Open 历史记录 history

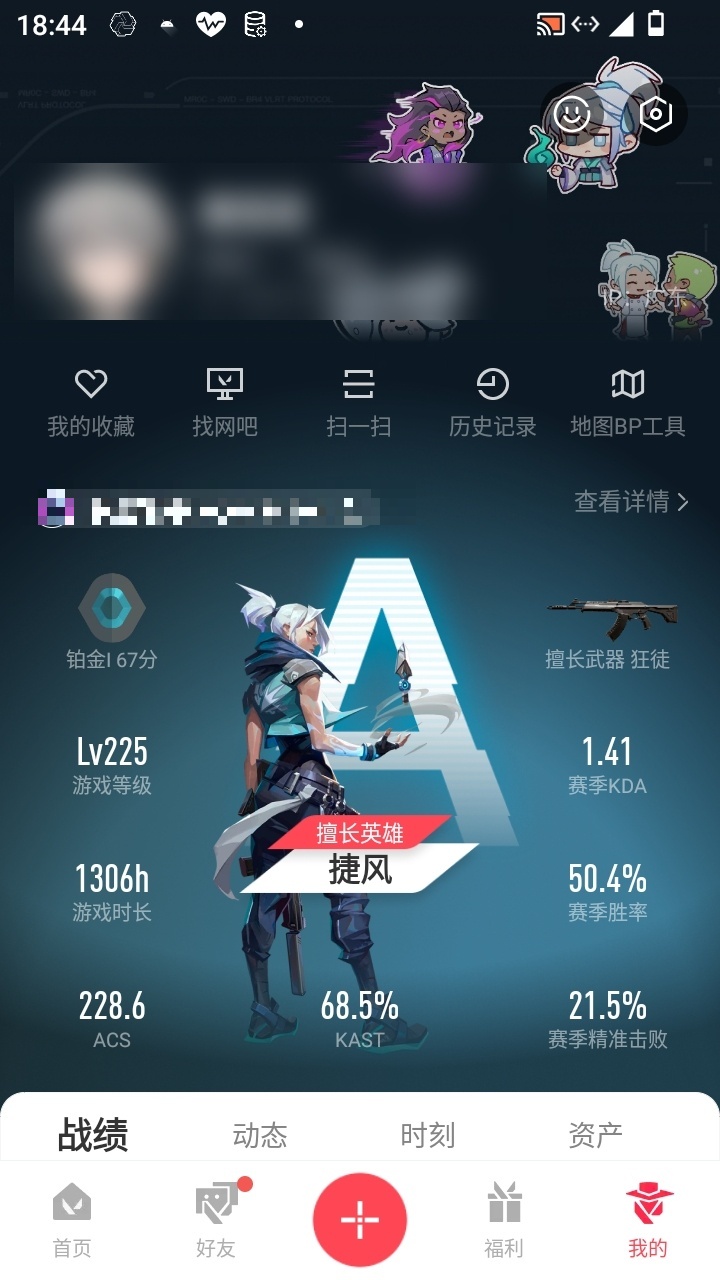[492, 403]
